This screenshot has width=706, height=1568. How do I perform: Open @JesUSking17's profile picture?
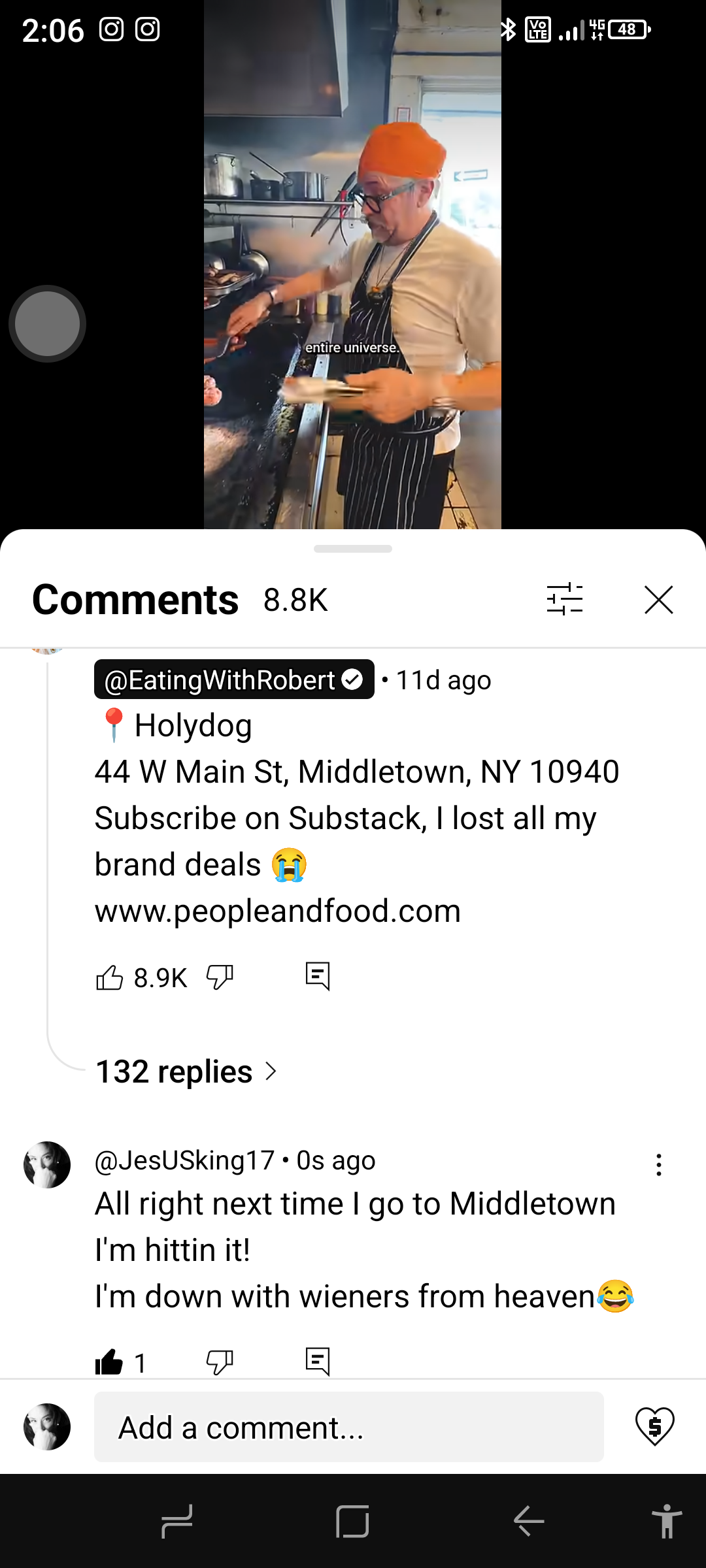47,1165
